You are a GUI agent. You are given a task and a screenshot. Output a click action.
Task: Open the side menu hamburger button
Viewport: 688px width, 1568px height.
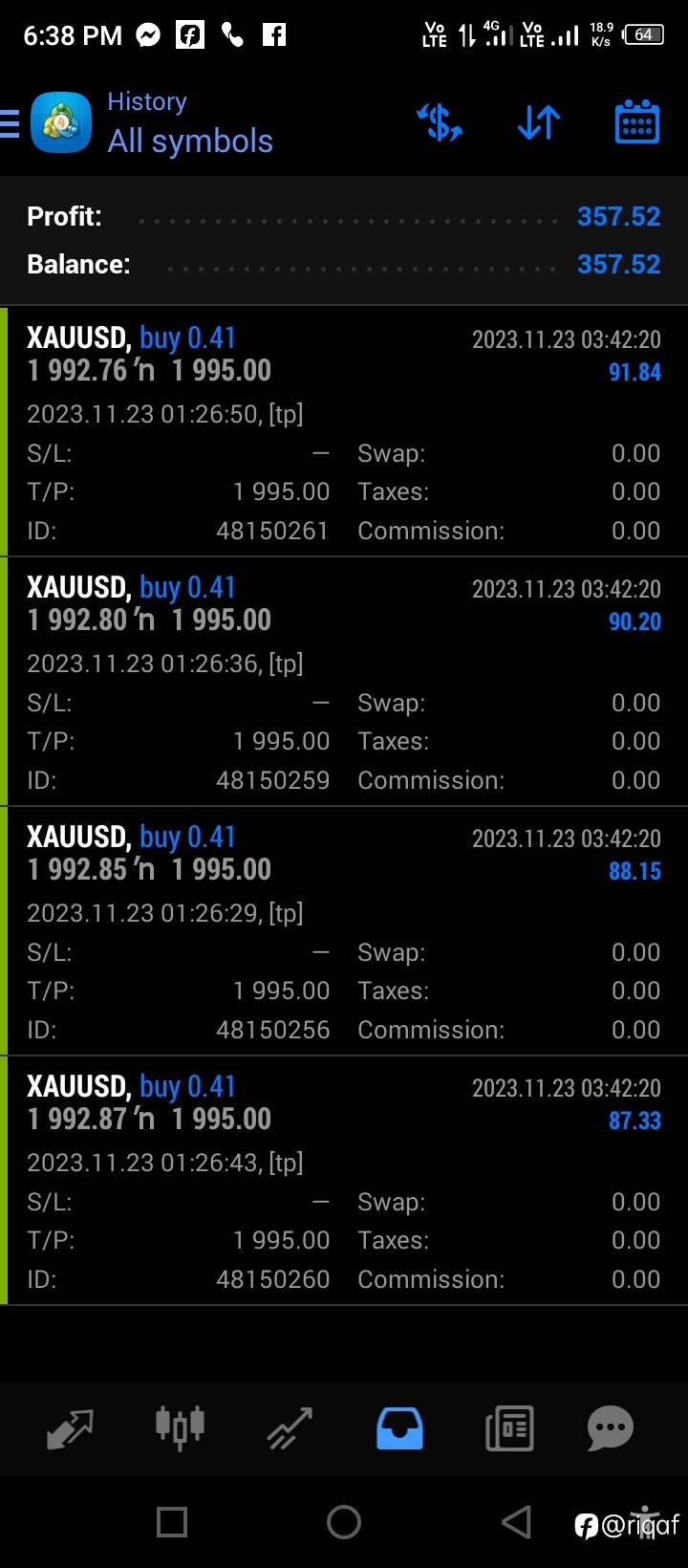pos(10,123)
